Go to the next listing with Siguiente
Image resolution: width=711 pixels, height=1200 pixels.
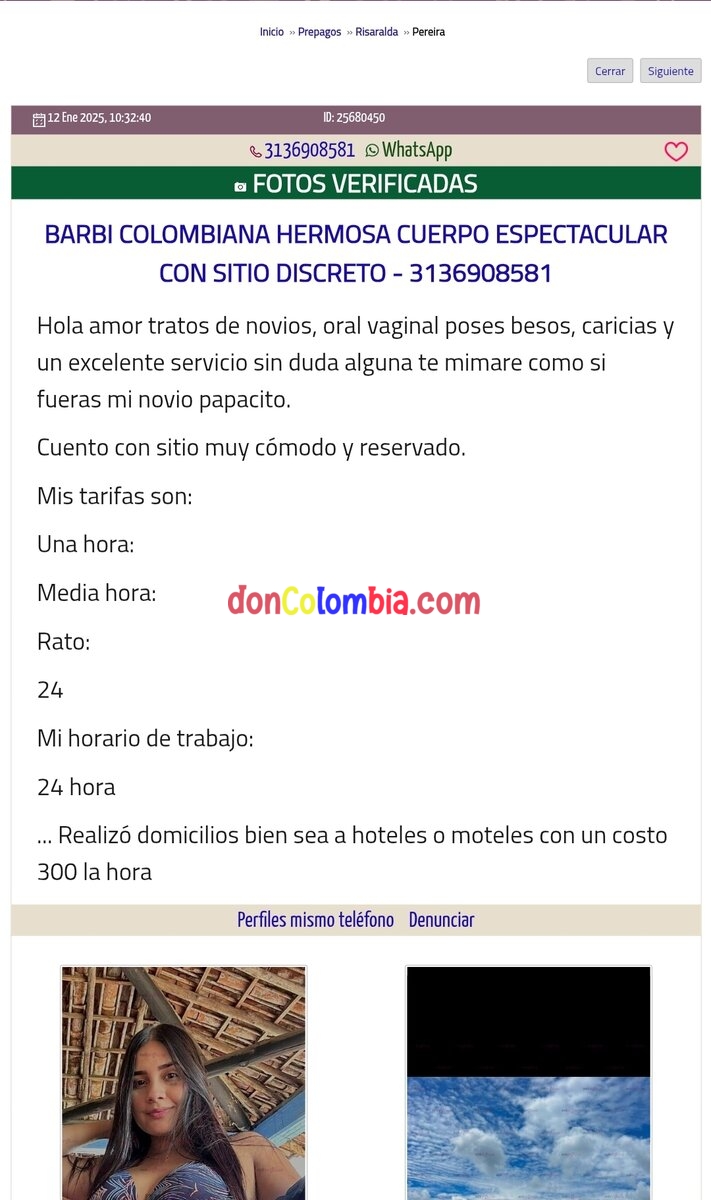(x=670, y=71)
